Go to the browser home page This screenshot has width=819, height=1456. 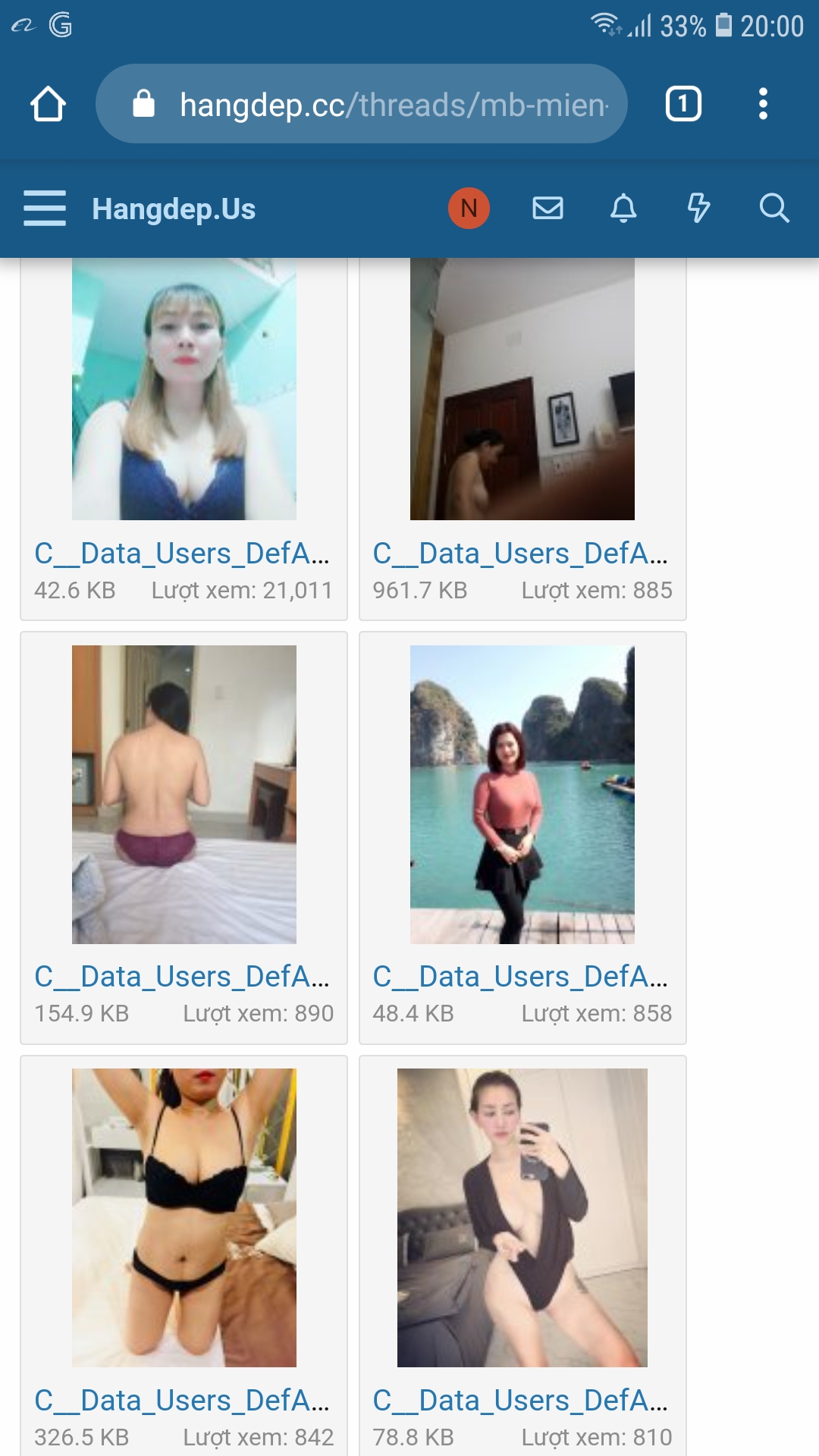click(48, 104)
